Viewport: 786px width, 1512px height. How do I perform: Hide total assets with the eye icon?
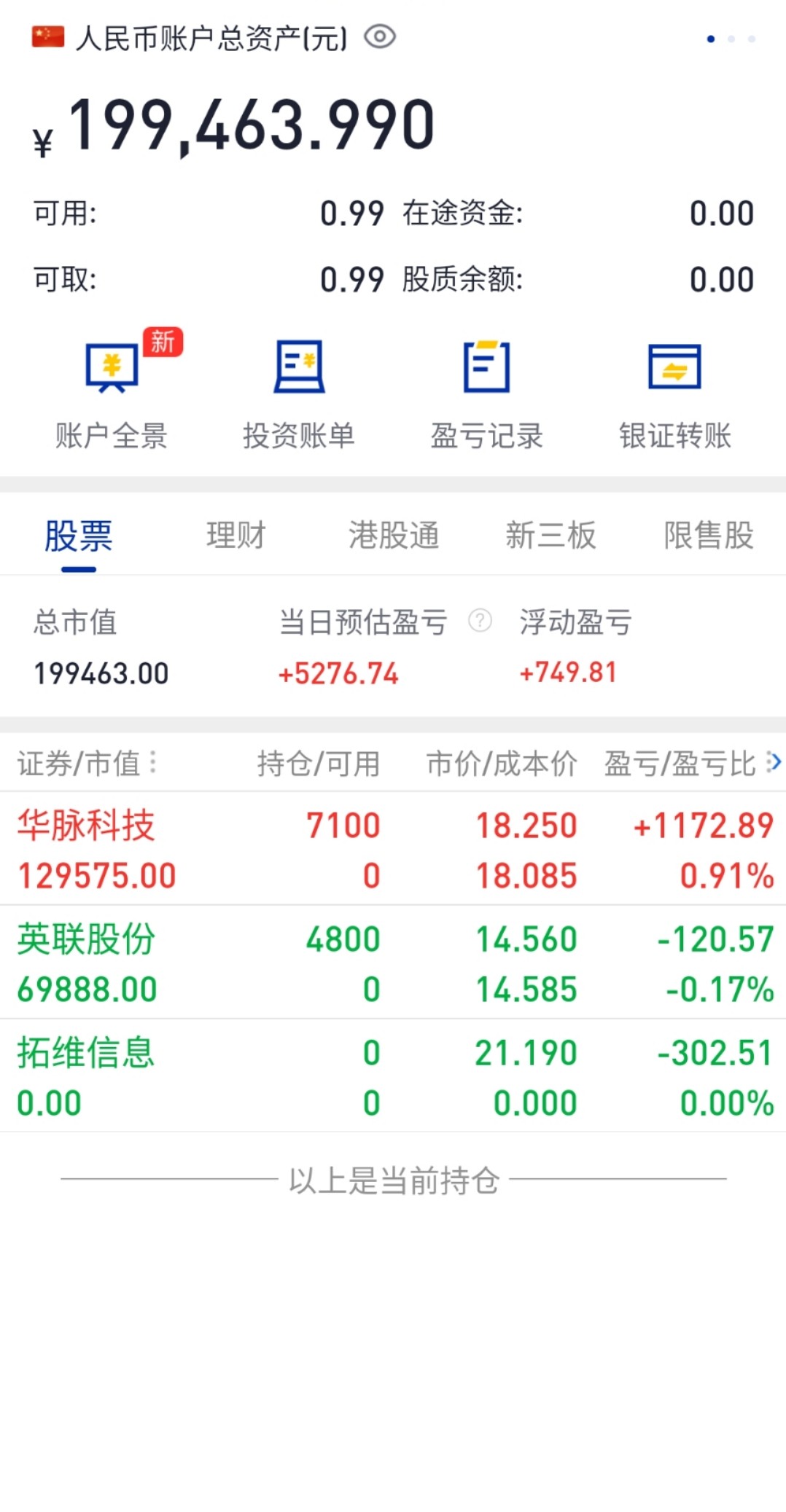point(380,36)
